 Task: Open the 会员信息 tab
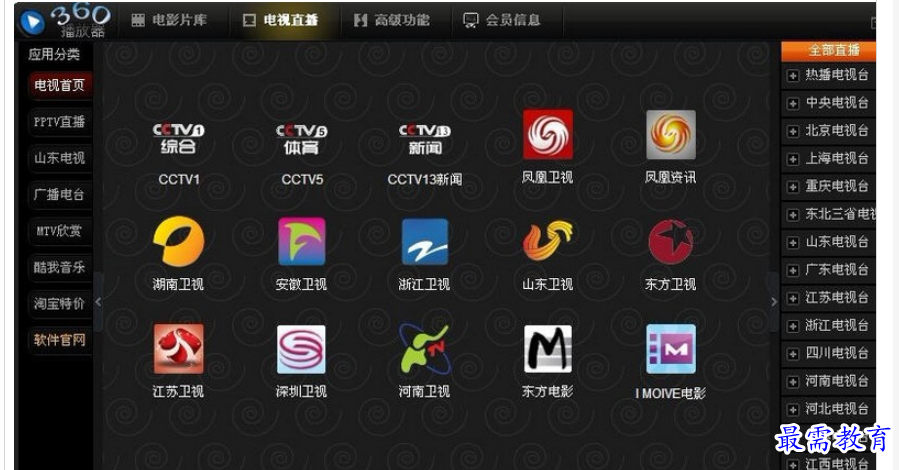[x=502, y=19]
